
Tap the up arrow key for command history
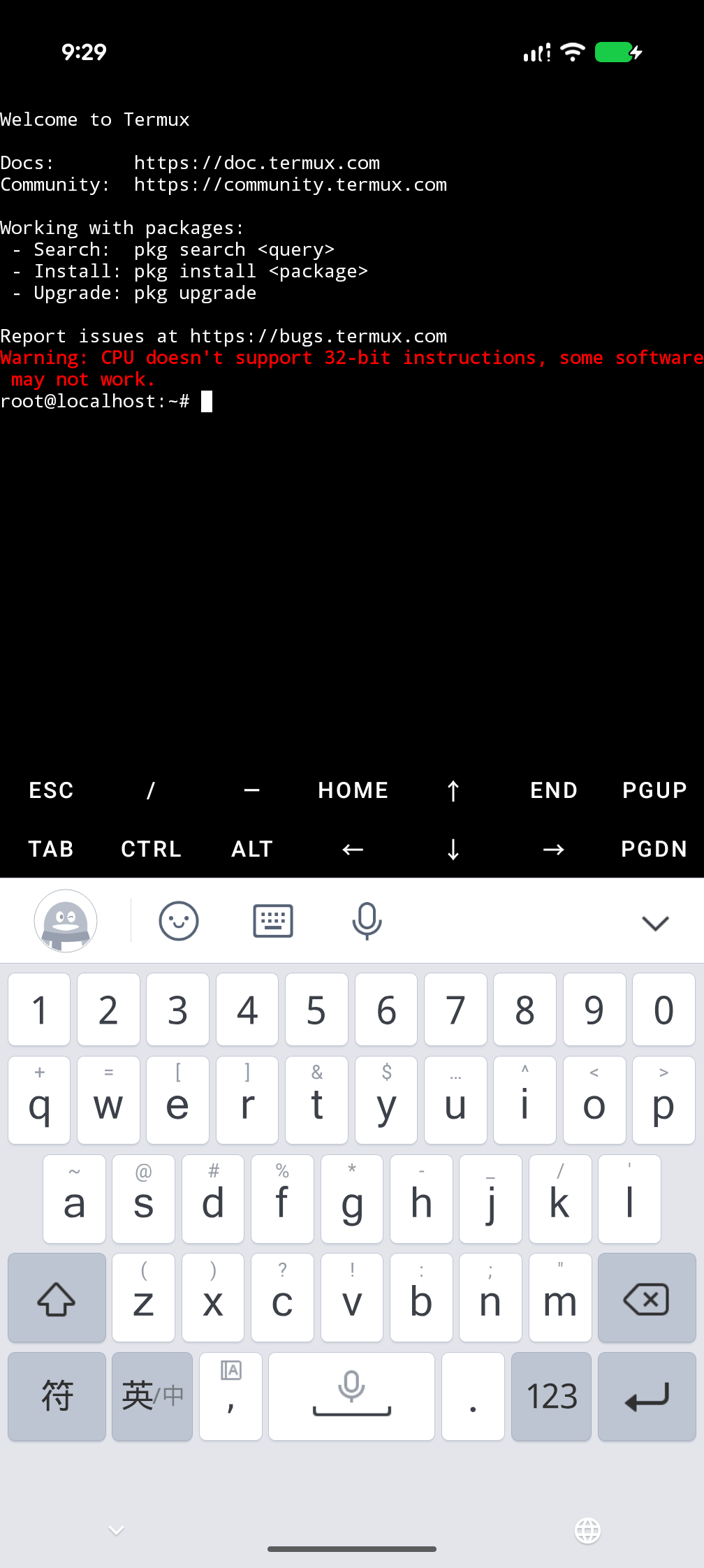tap(453, 790)
